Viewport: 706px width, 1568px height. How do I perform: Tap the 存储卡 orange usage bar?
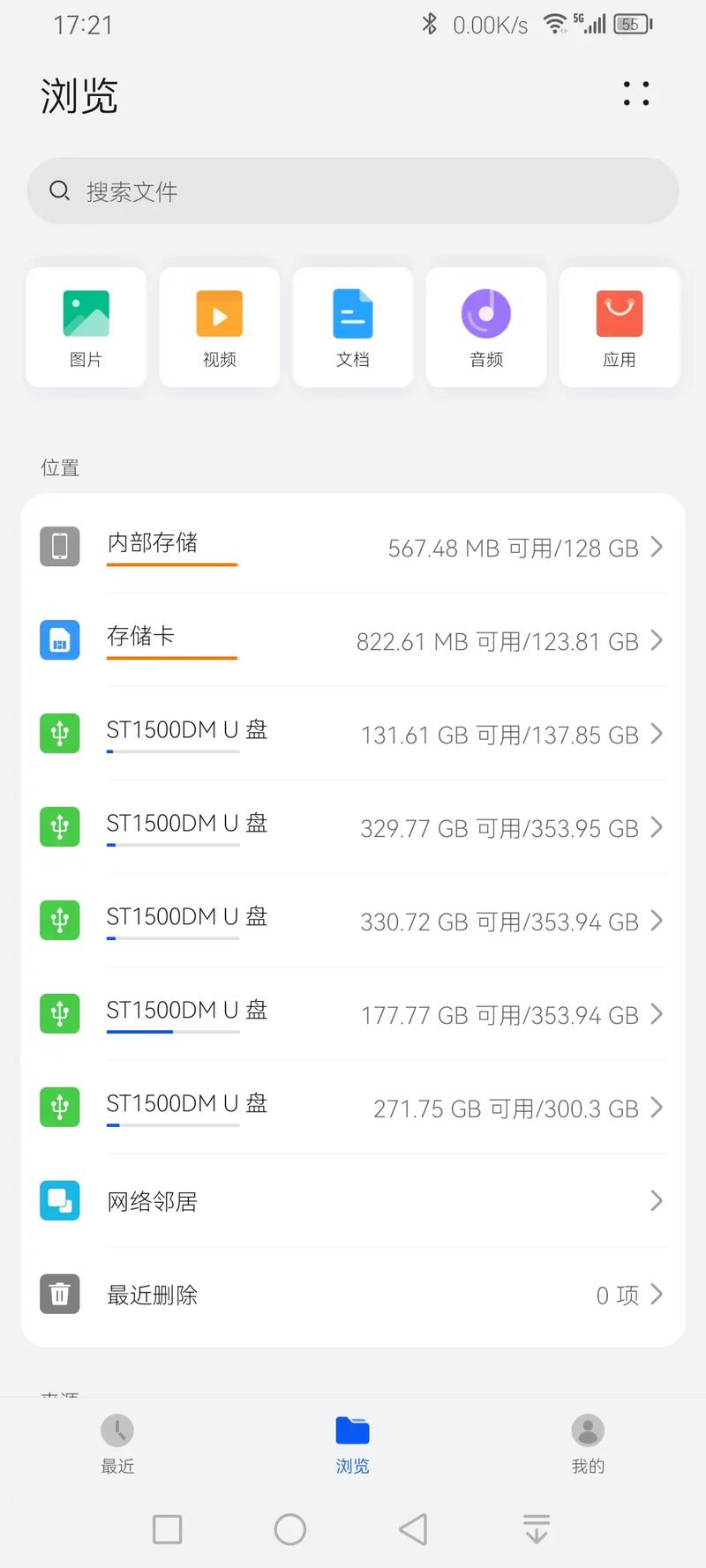coord(171,660)
